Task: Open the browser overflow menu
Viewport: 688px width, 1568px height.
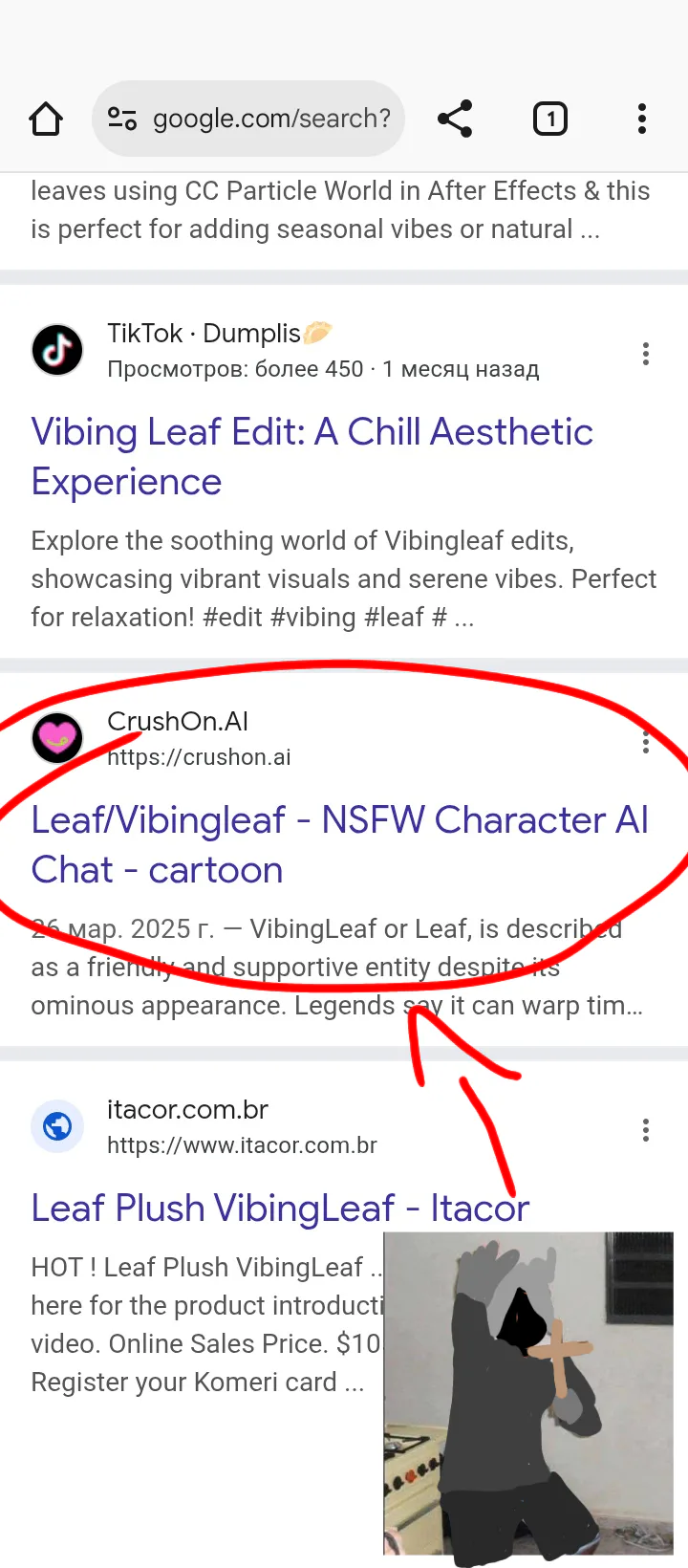Action: tap(642, 119)
